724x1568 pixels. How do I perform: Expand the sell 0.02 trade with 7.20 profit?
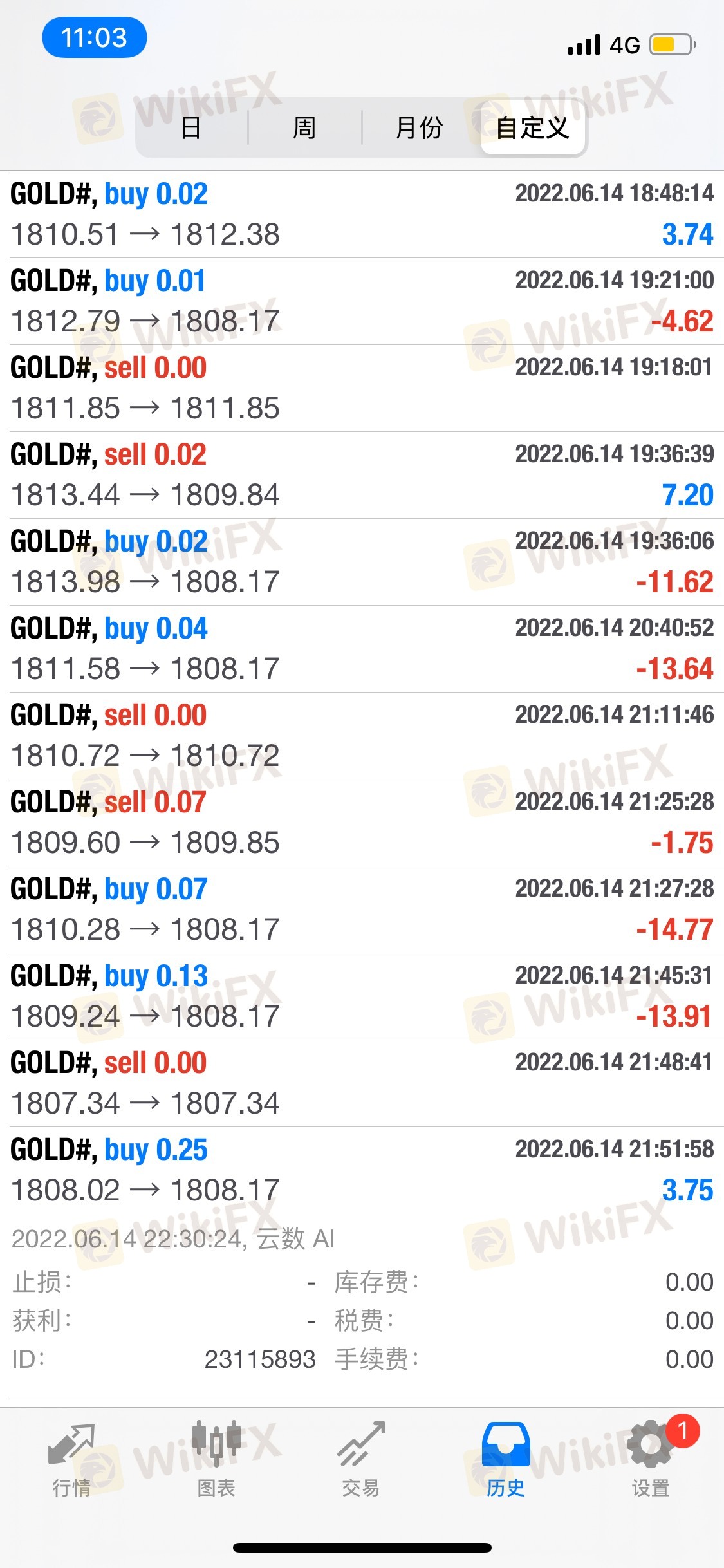coord(362,475)
